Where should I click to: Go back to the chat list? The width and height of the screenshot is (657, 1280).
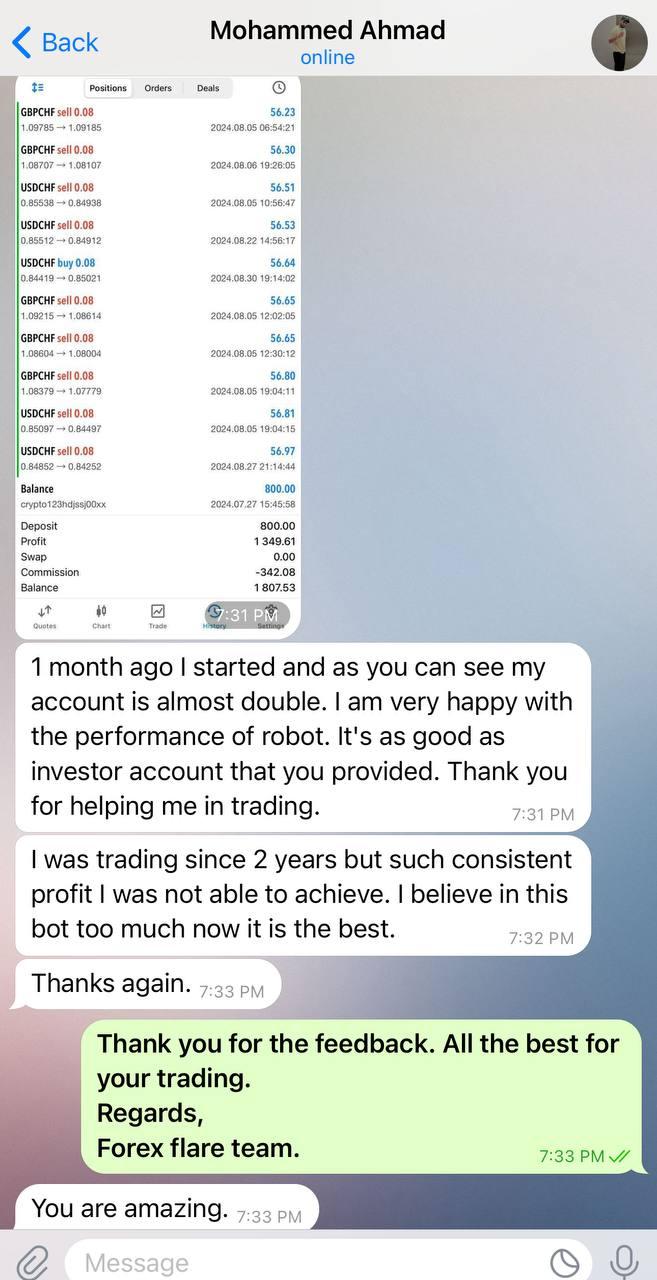point(55,42)
